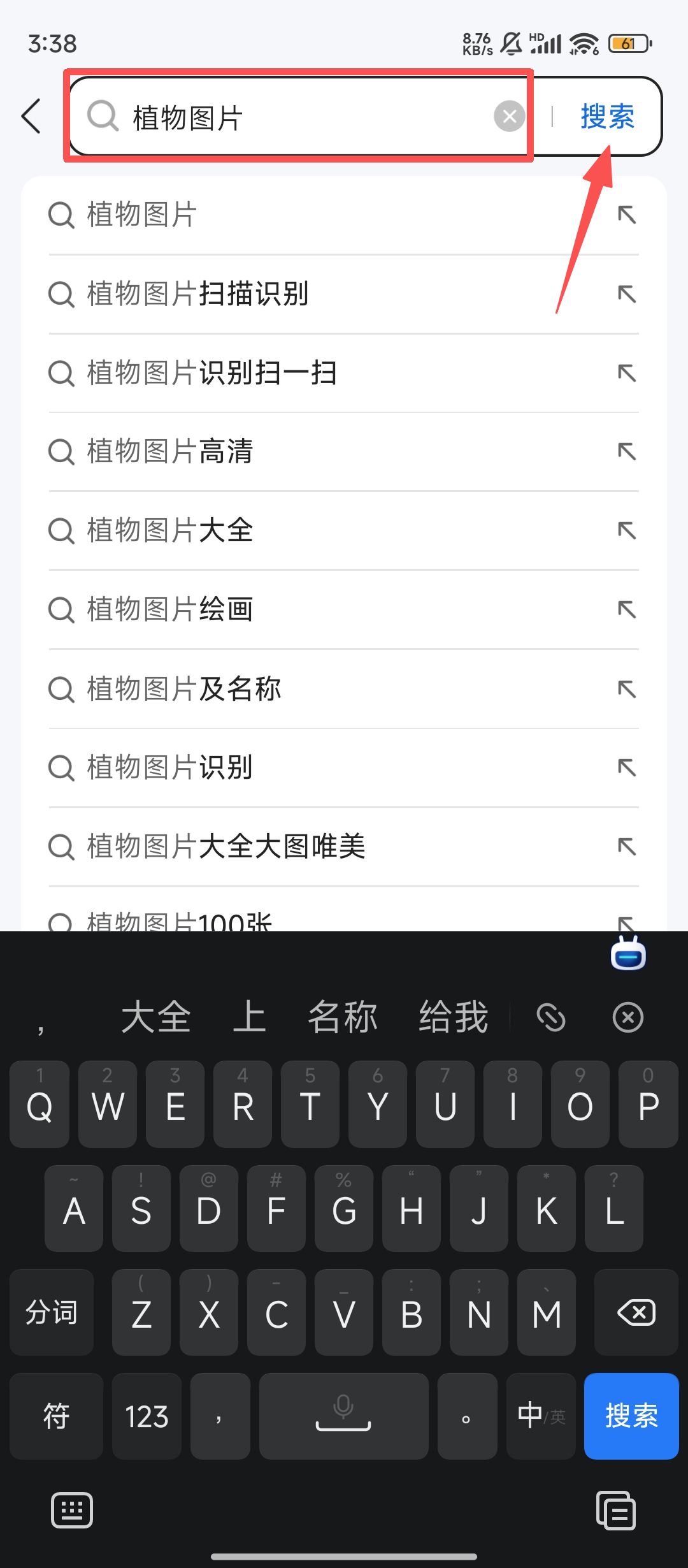This screenshot has width=688, height=1568.
Task: Dismiss the keyboard candidate bar with its X
Action: (627, 1017)
